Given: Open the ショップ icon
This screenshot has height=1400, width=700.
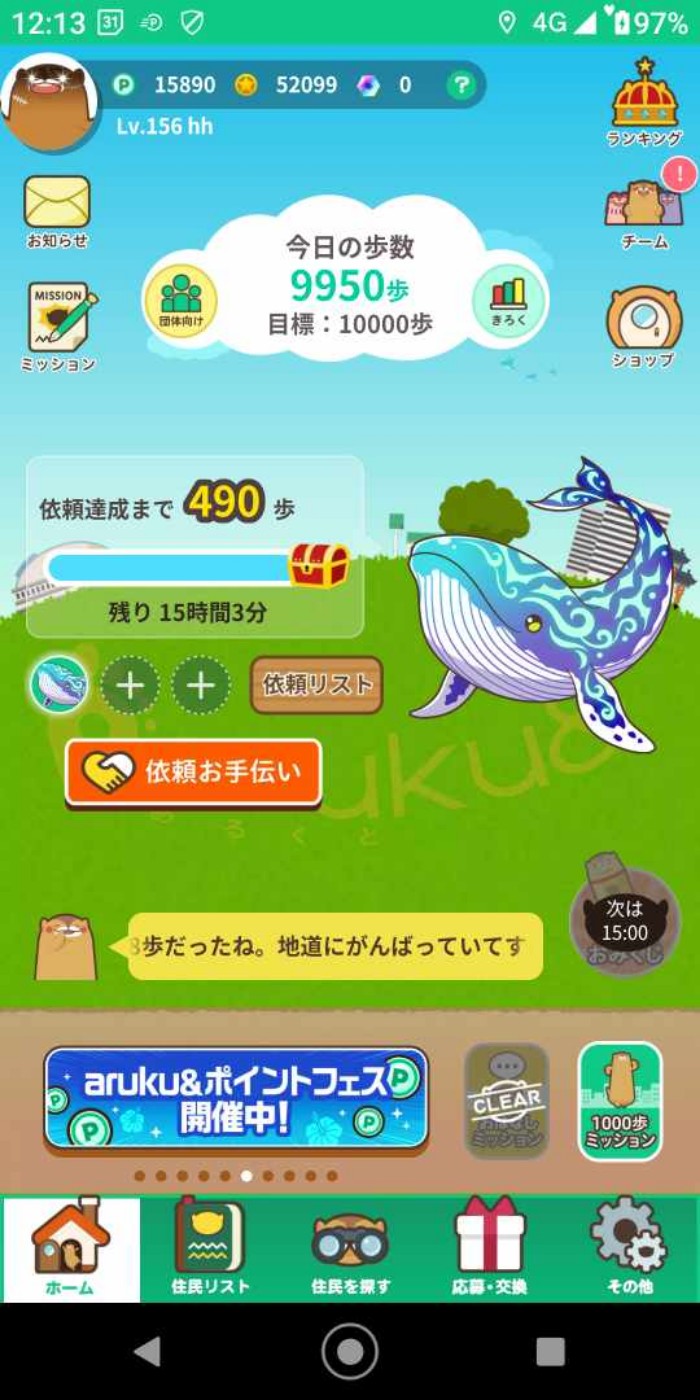Looking at the screenshot, I should (x=643, y=327).
